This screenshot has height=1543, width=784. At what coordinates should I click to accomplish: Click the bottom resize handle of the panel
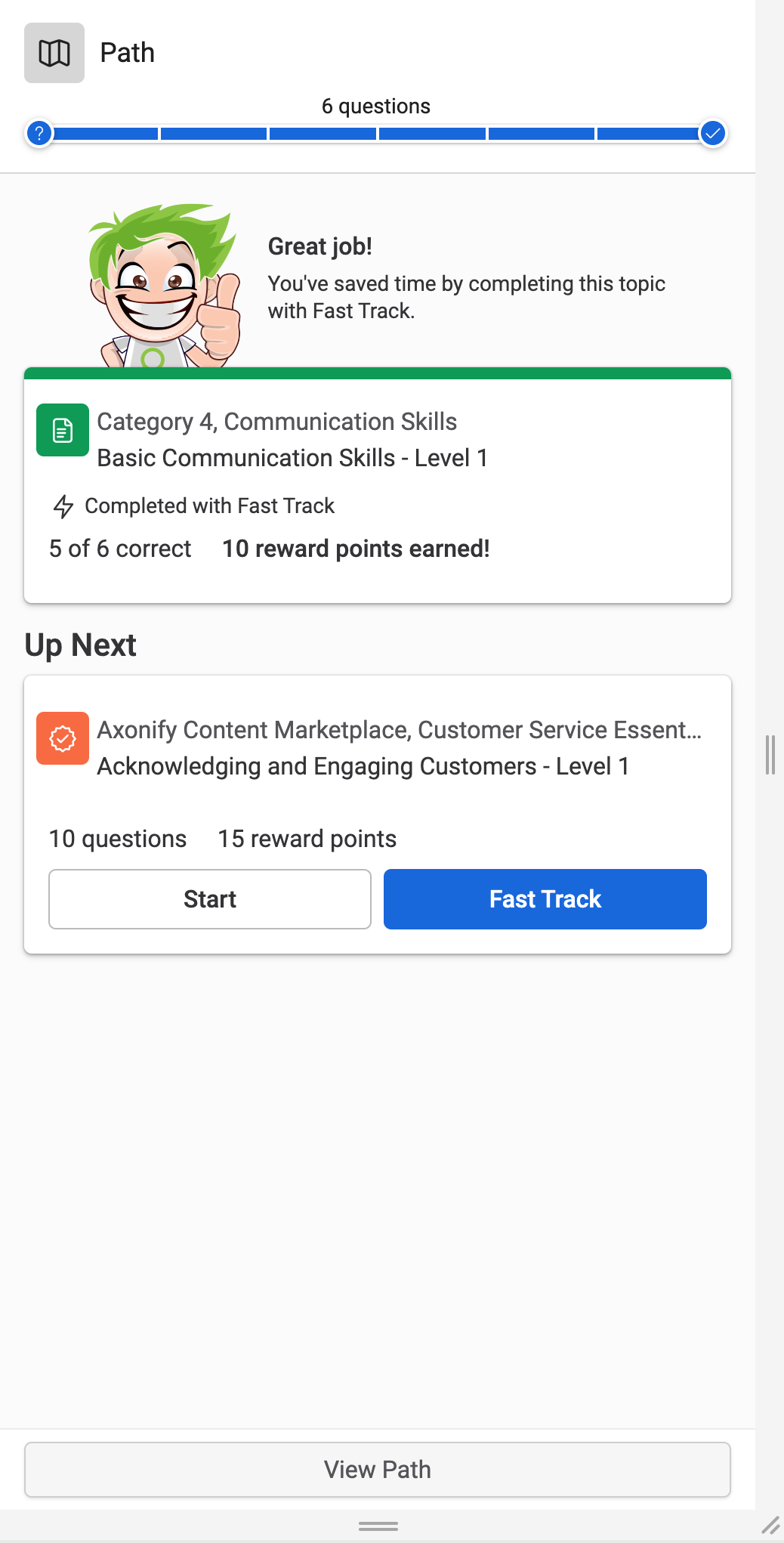click(x=378, y=1527)
